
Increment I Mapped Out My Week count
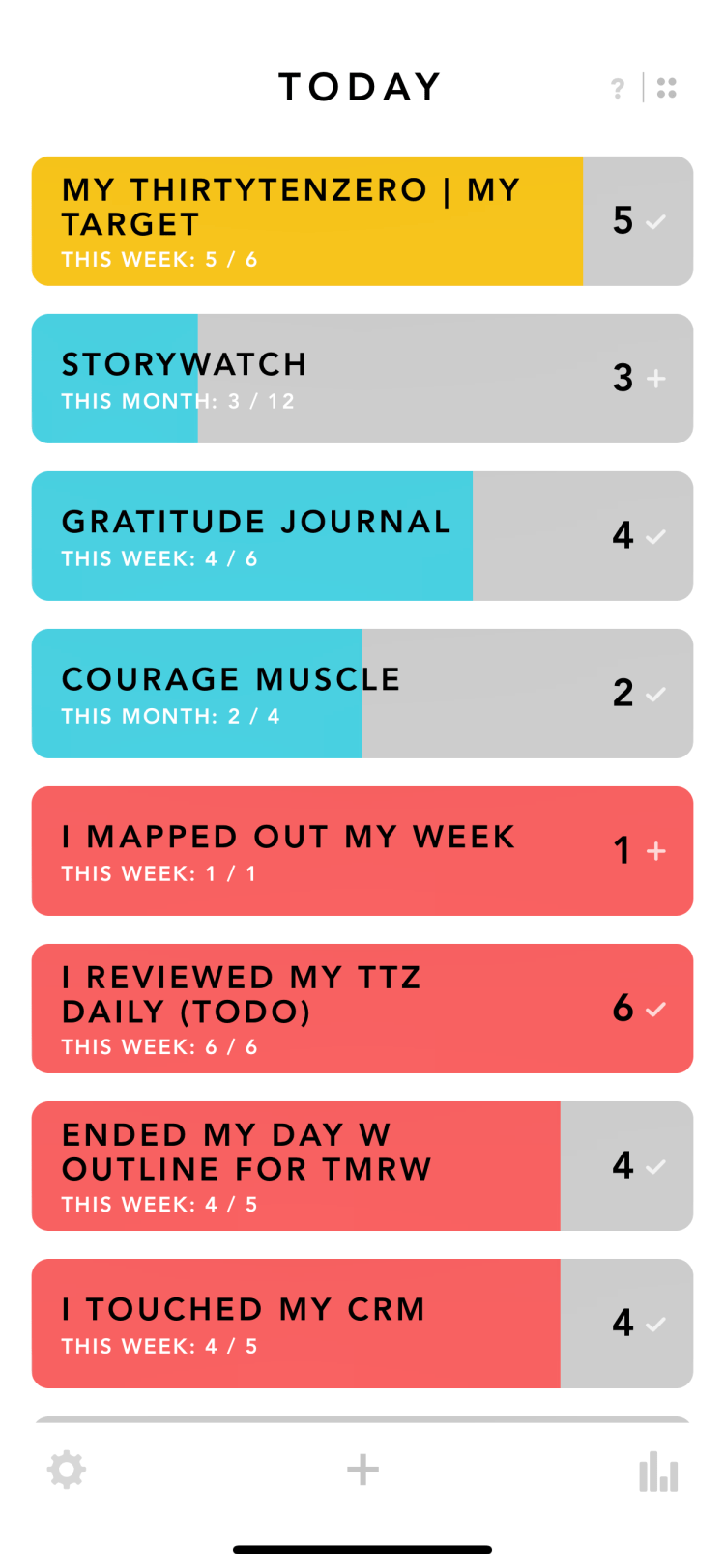click(x=656, y=851)
